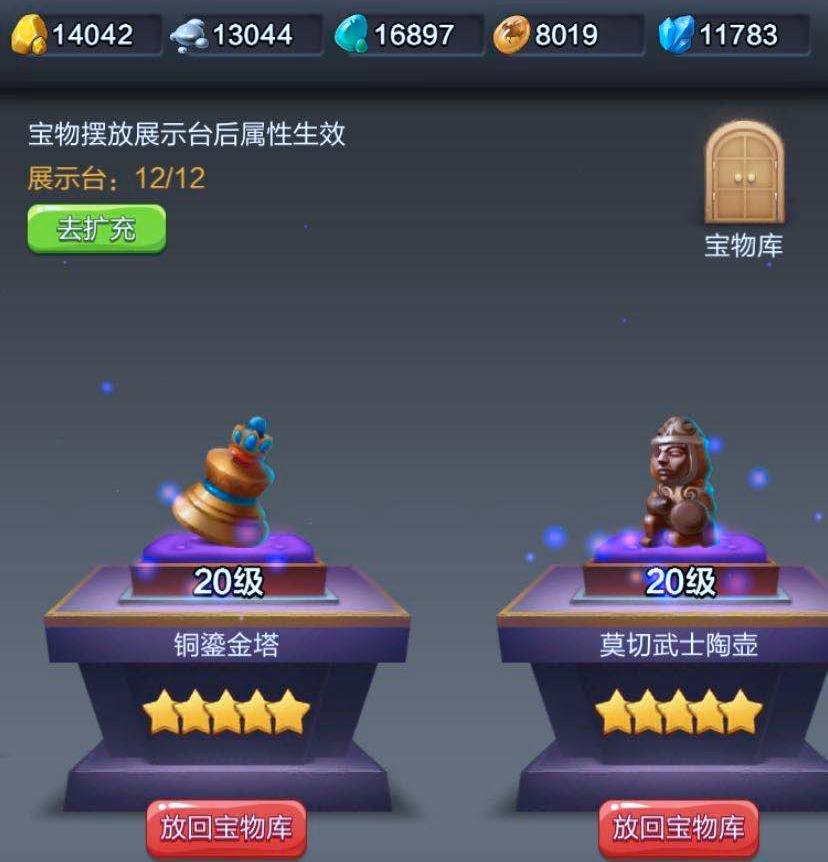Return 莫切武士陶壶 to the treasure vault
The height and width of the screenshot is (862, 828).
pyautogui.click(x=679, y=828)
